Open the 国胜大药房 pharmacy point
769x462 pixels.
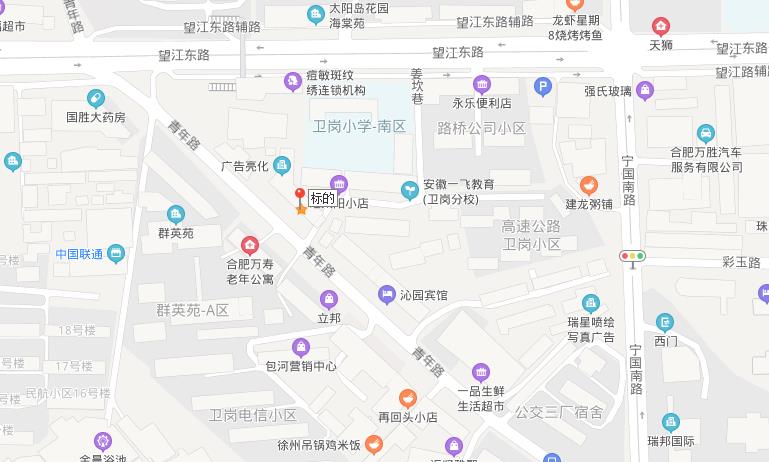[95, 98]
